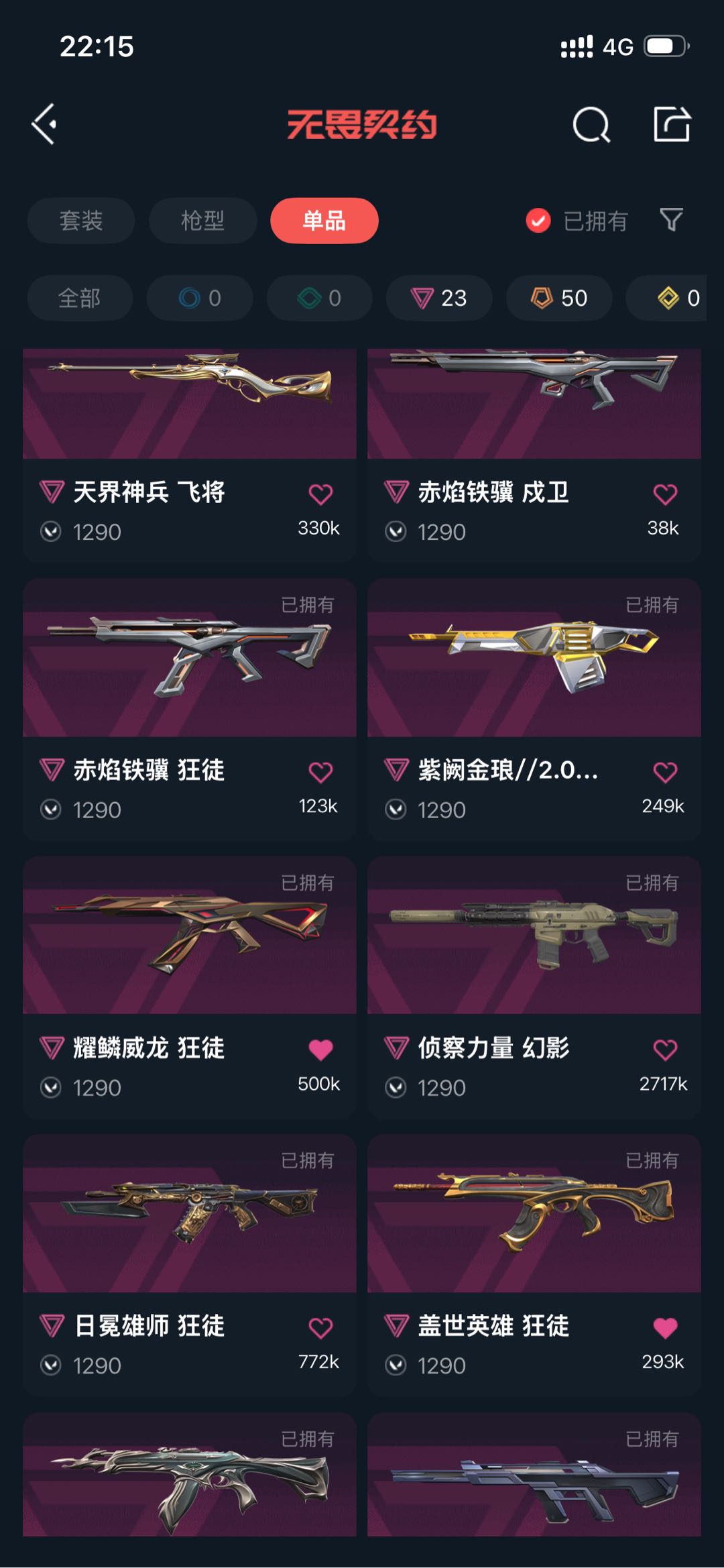The height and width of the screenshot is (1568, 724).
Task: Unlike the 耀鳞威龙 狂徒 skin
Action: tap(320, 1050)
